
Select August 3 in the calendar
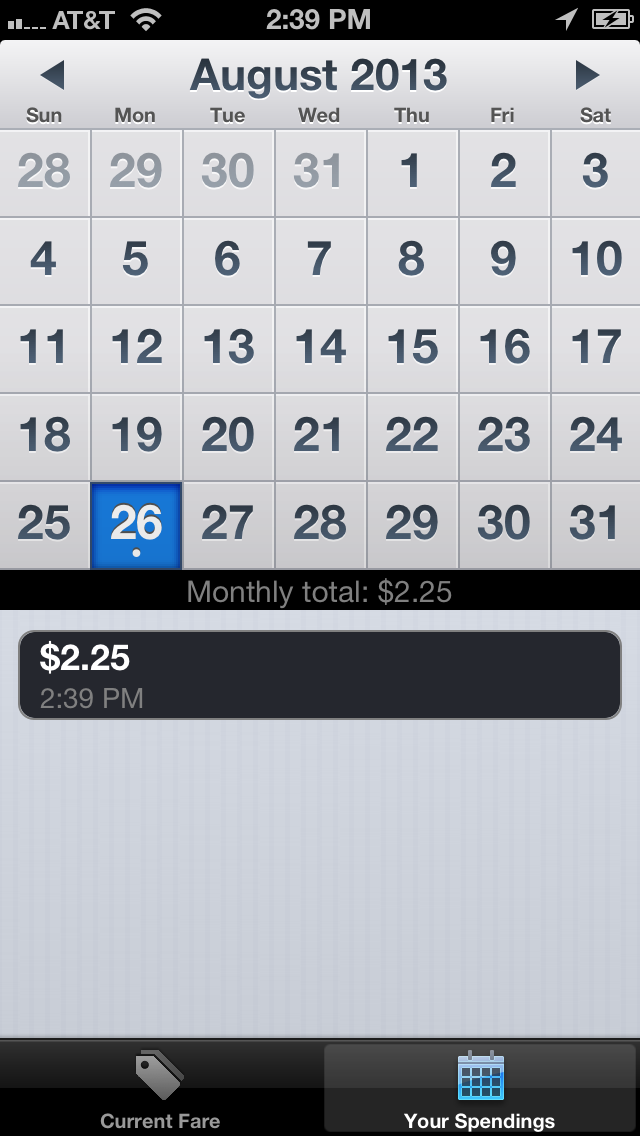coord(595,172)
